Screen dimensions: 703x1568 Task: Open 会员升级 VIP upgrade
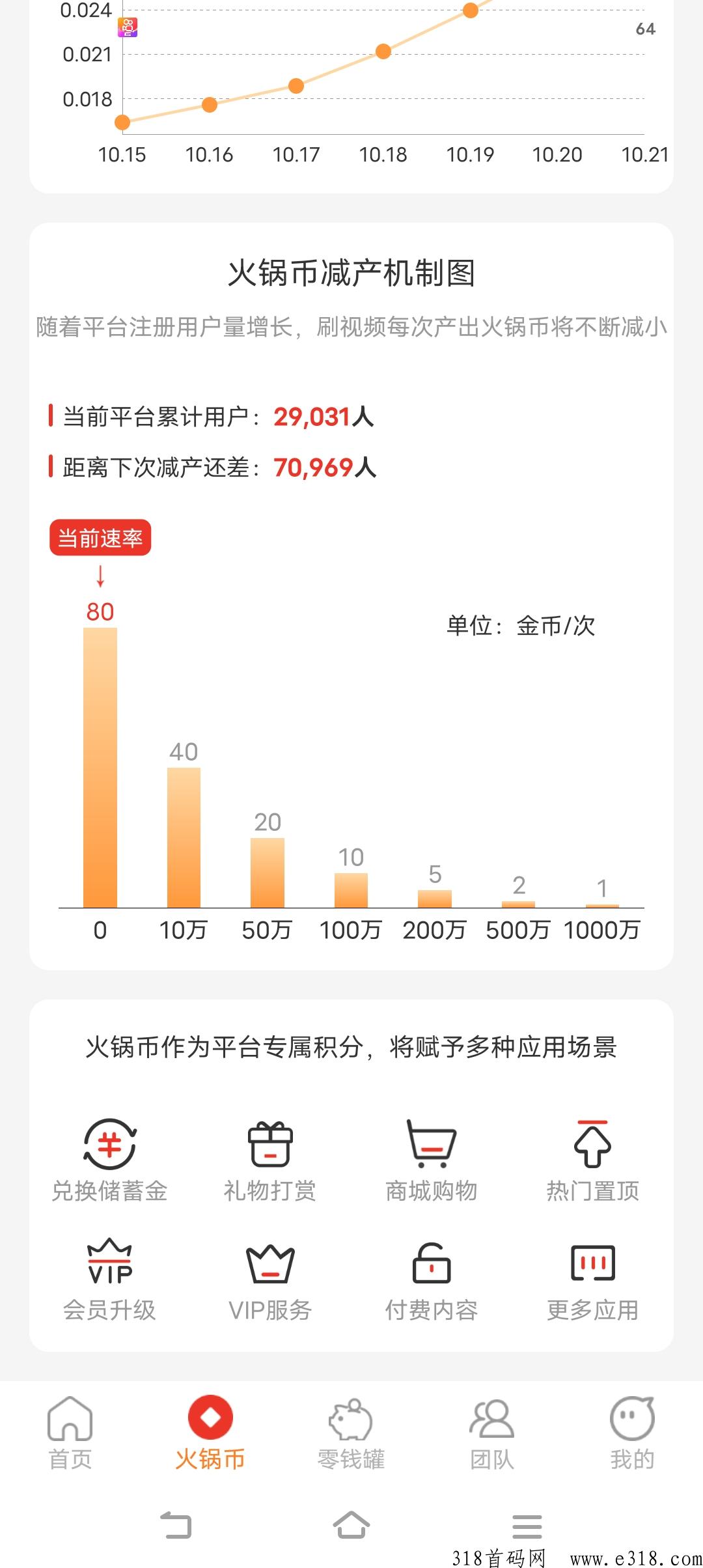coord(109,1279)
